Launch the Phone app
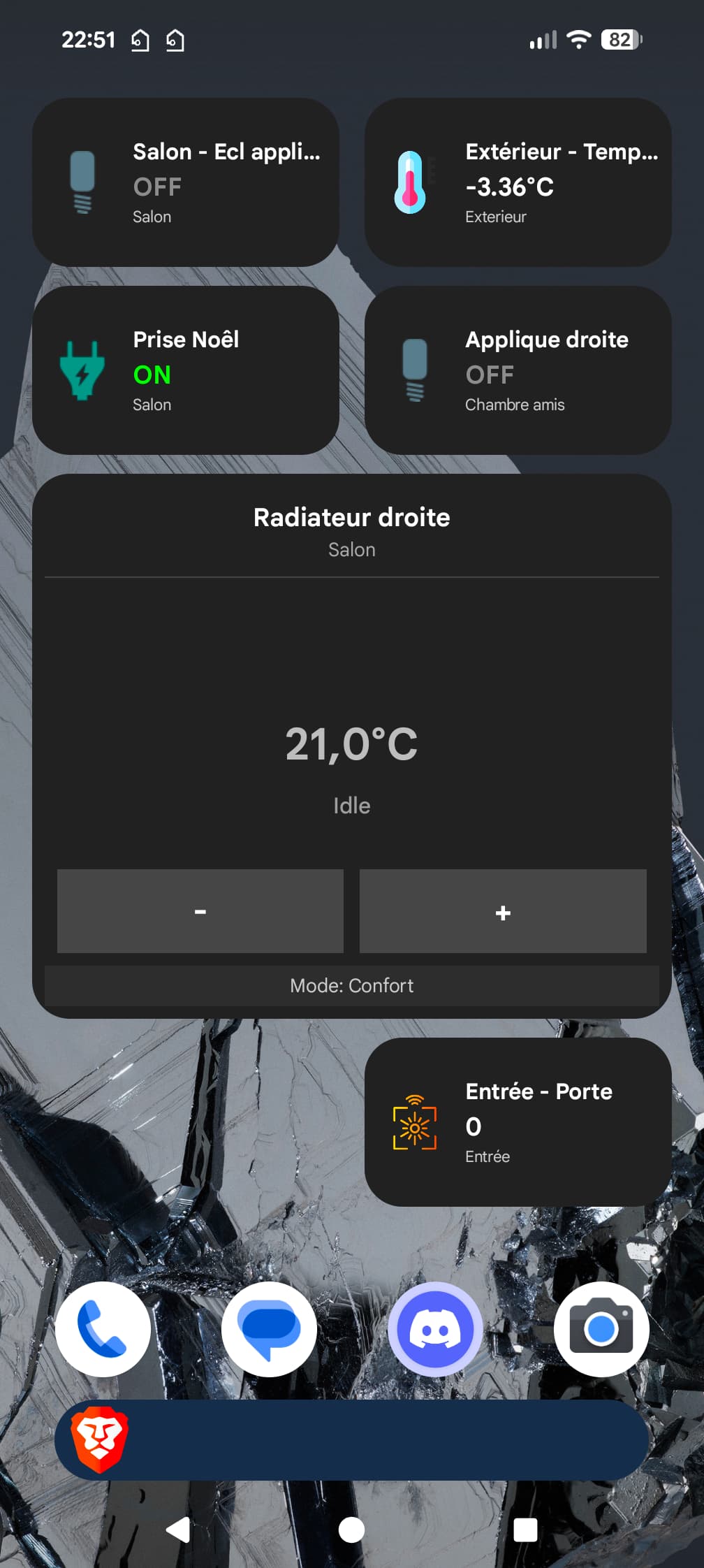The image size is (704, 1568). click(103, 1329)
